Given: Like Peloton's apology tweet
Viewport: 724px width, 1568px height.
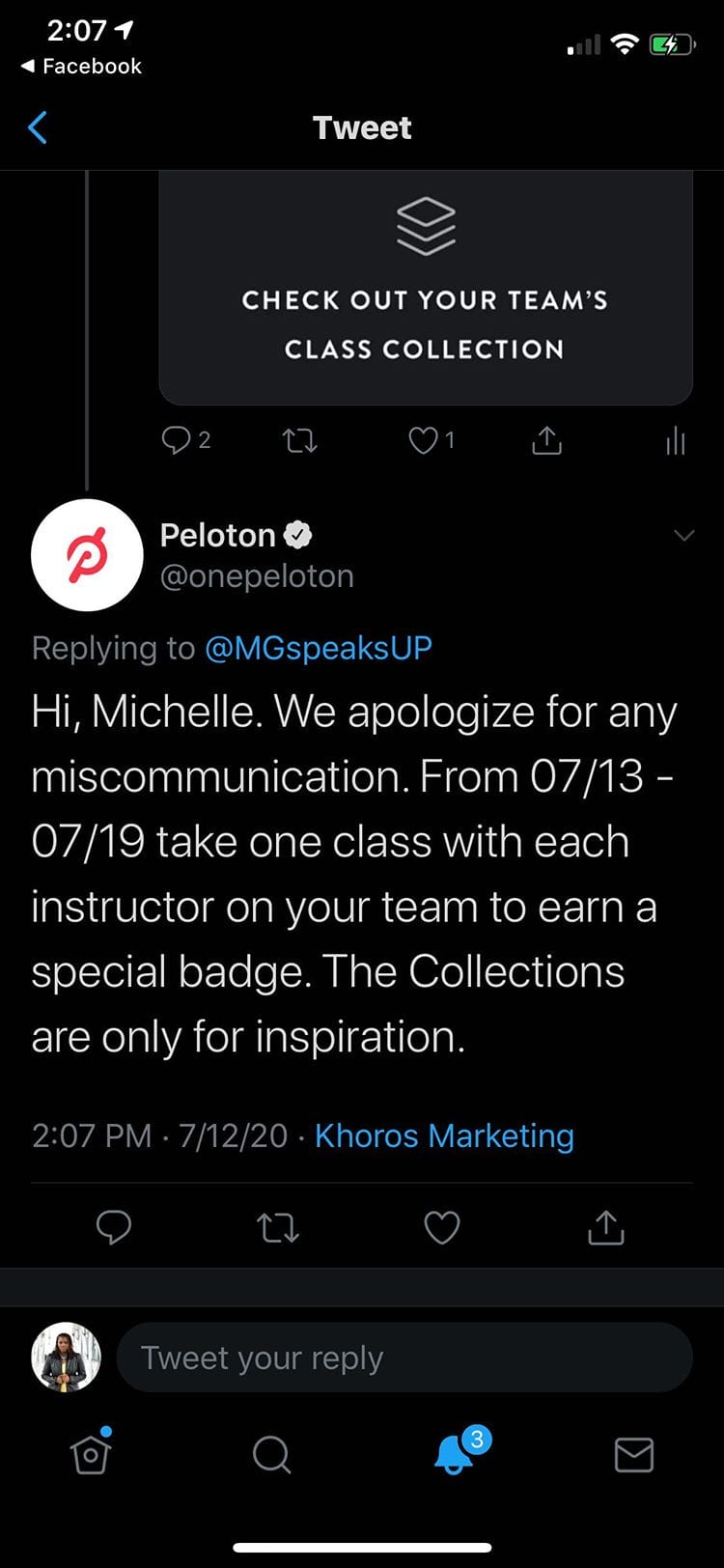Looking at the screenshot, I should pos(442,1227).
